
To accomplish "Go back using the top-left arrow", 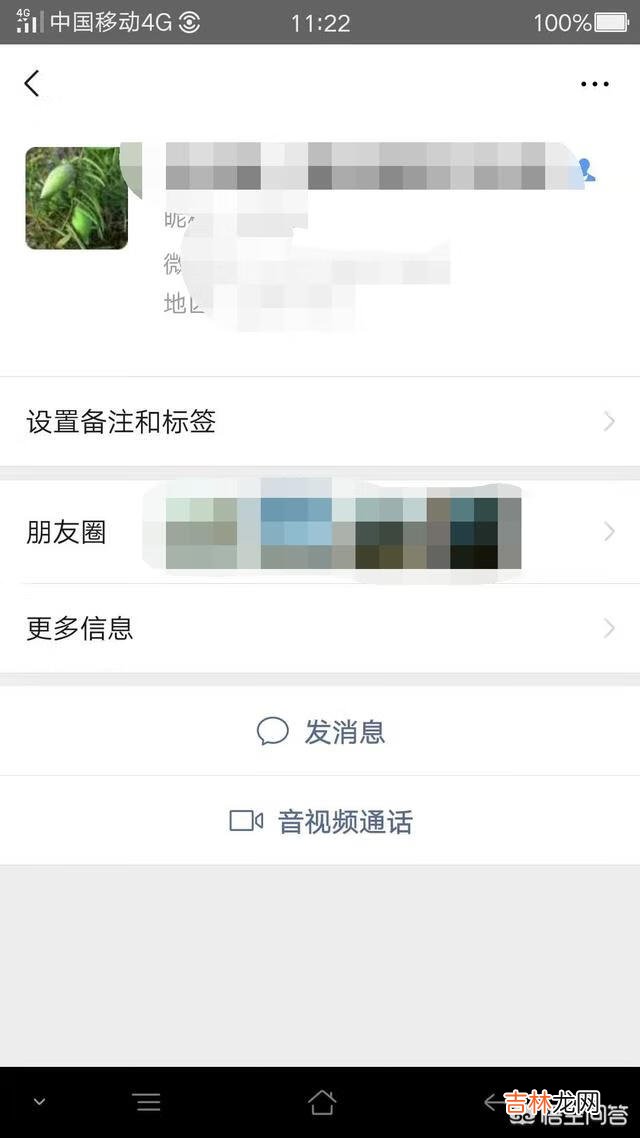I will coord(32,84).
